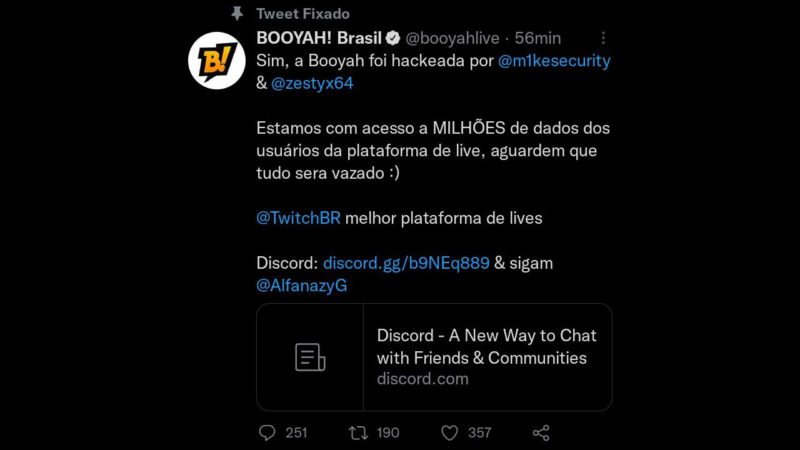Open the @zestyx64 mention
Viewport: 800px width, 450px height.
pyautogui.click(x=312, y=83)
